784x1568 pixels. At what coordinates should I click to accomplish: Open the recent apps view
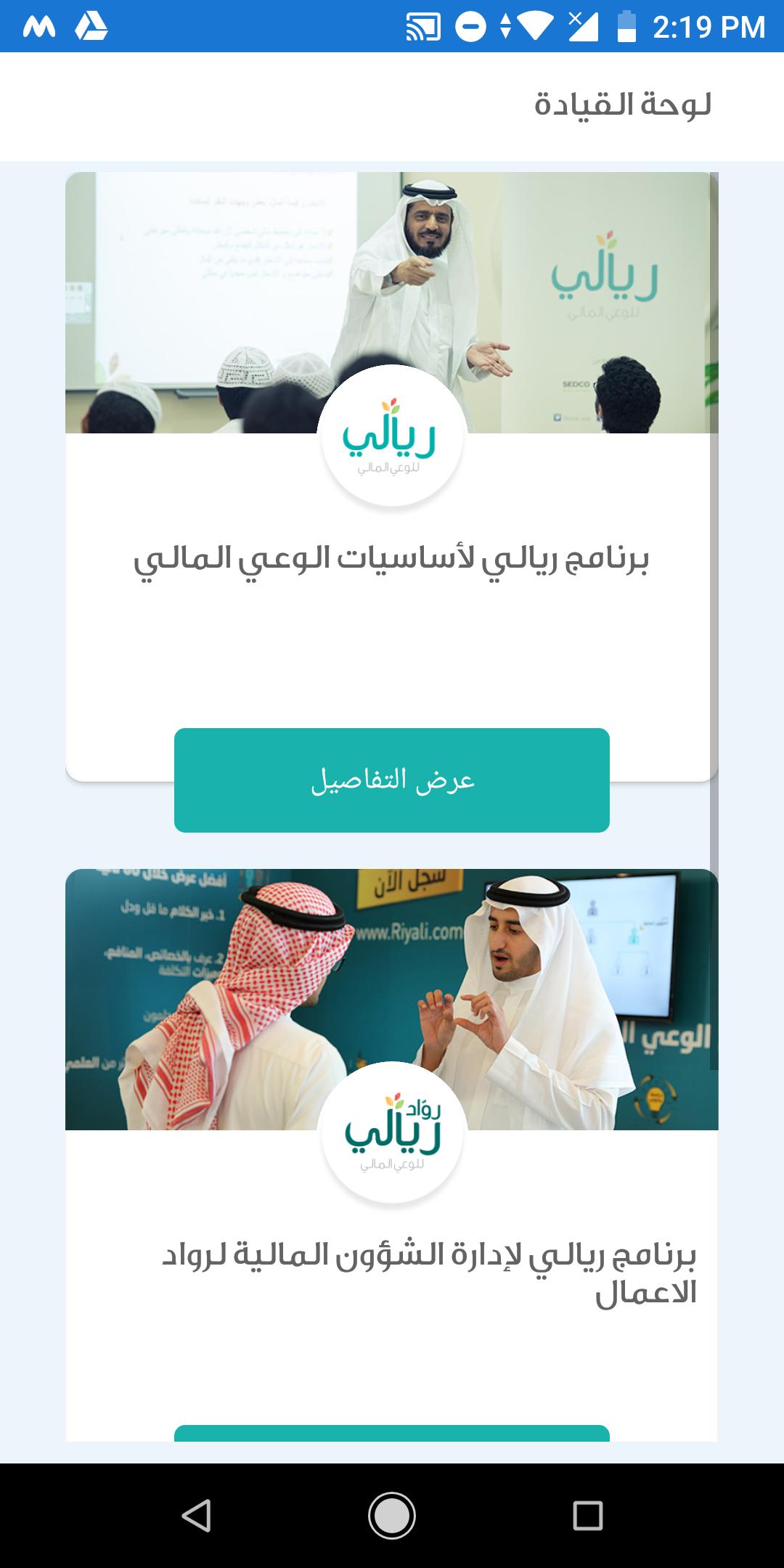(587, 1516)
